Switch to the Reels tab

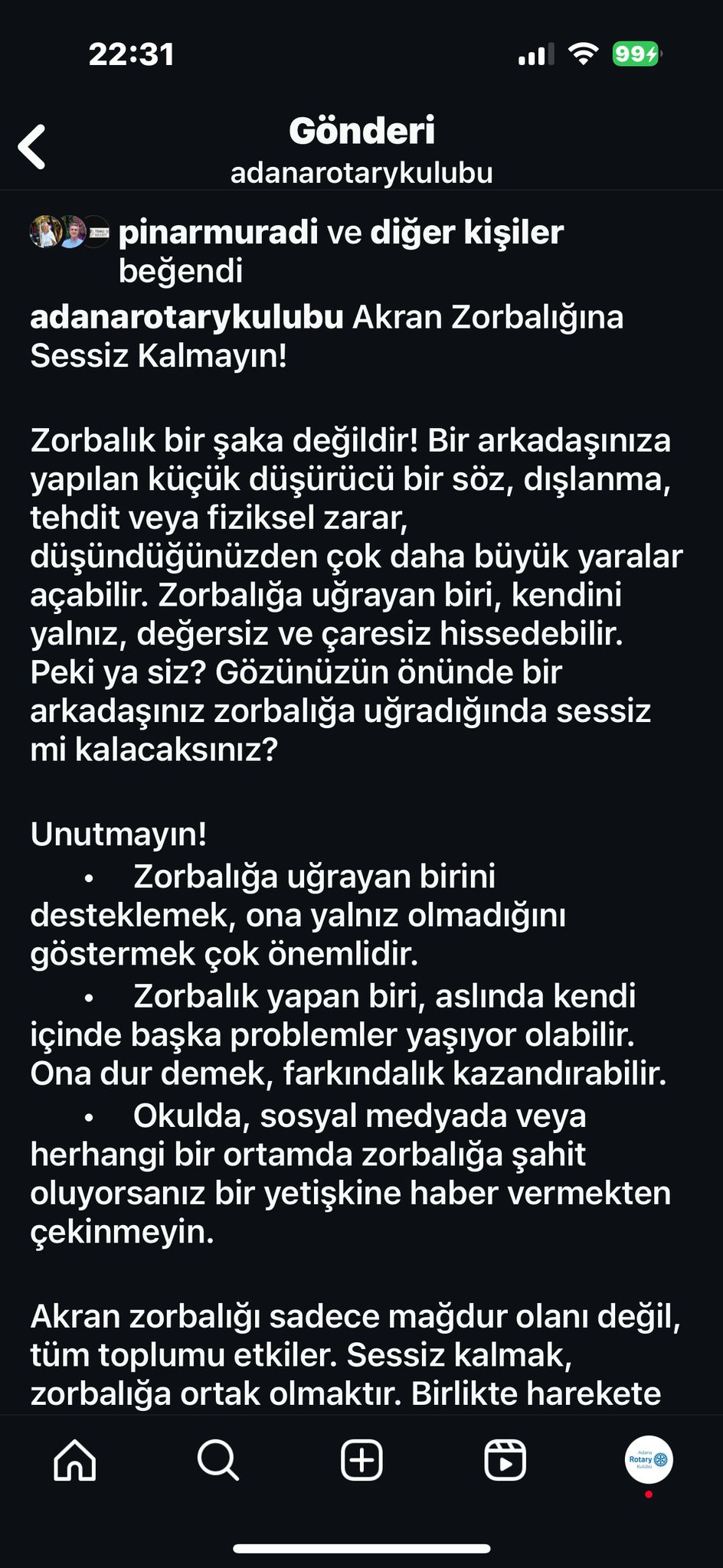[505, 1460]
